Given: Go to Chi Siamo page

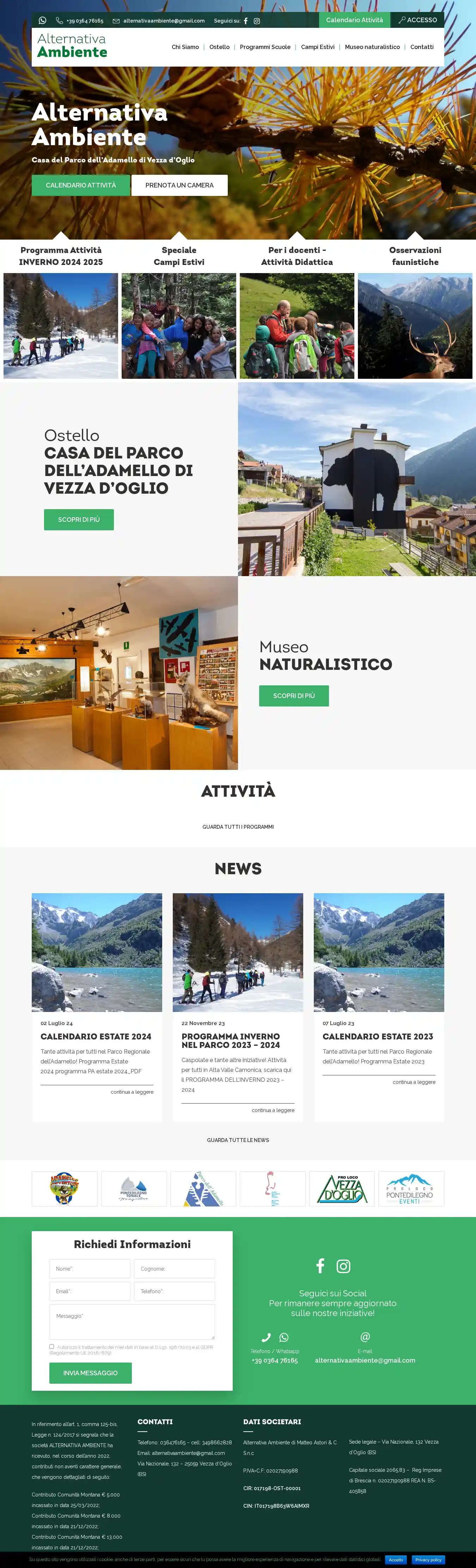Looking at the screenshot, I should pyautogui.click(x=185, y=47).
